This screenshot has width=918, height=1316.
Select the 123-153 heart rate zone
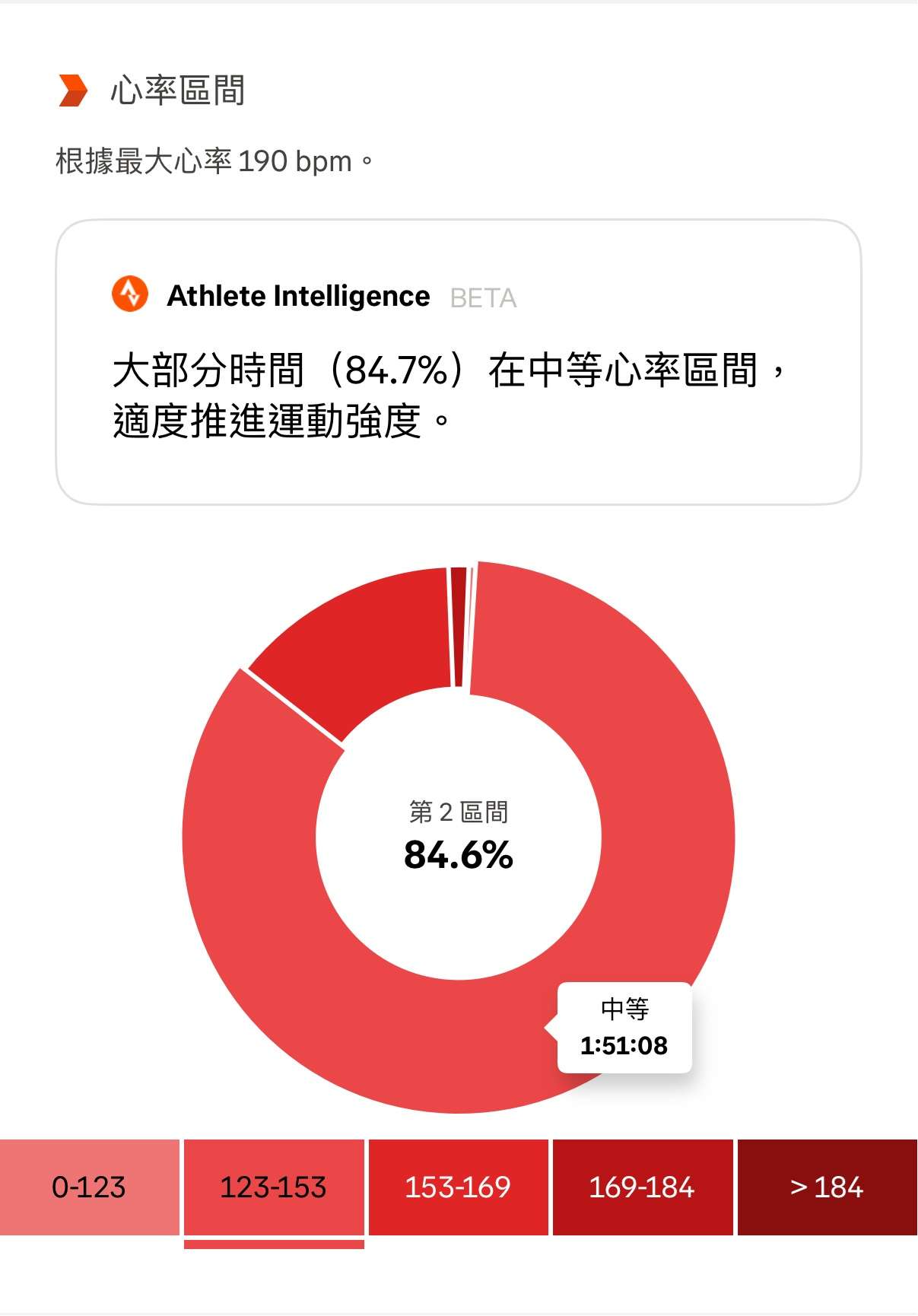(274, 1187)
